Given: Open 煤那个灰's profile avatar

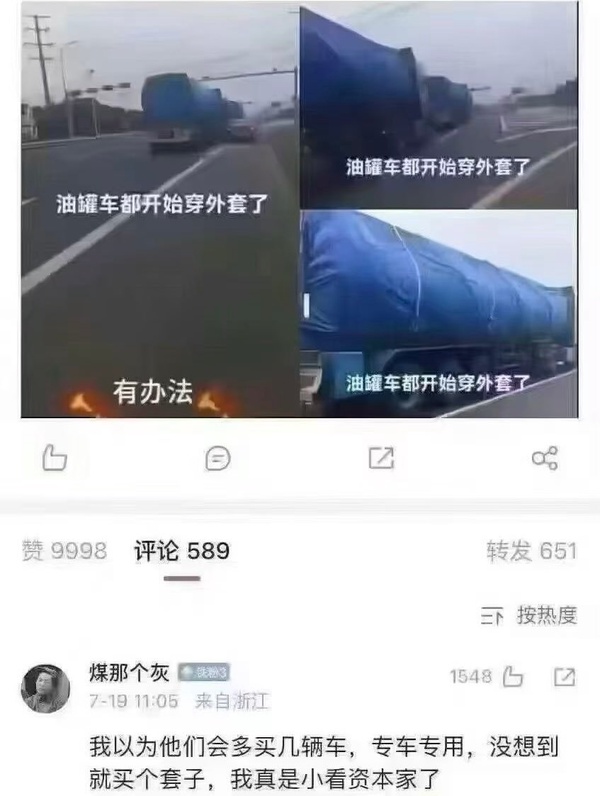Looking at the screenshot, I should (46, 688).
